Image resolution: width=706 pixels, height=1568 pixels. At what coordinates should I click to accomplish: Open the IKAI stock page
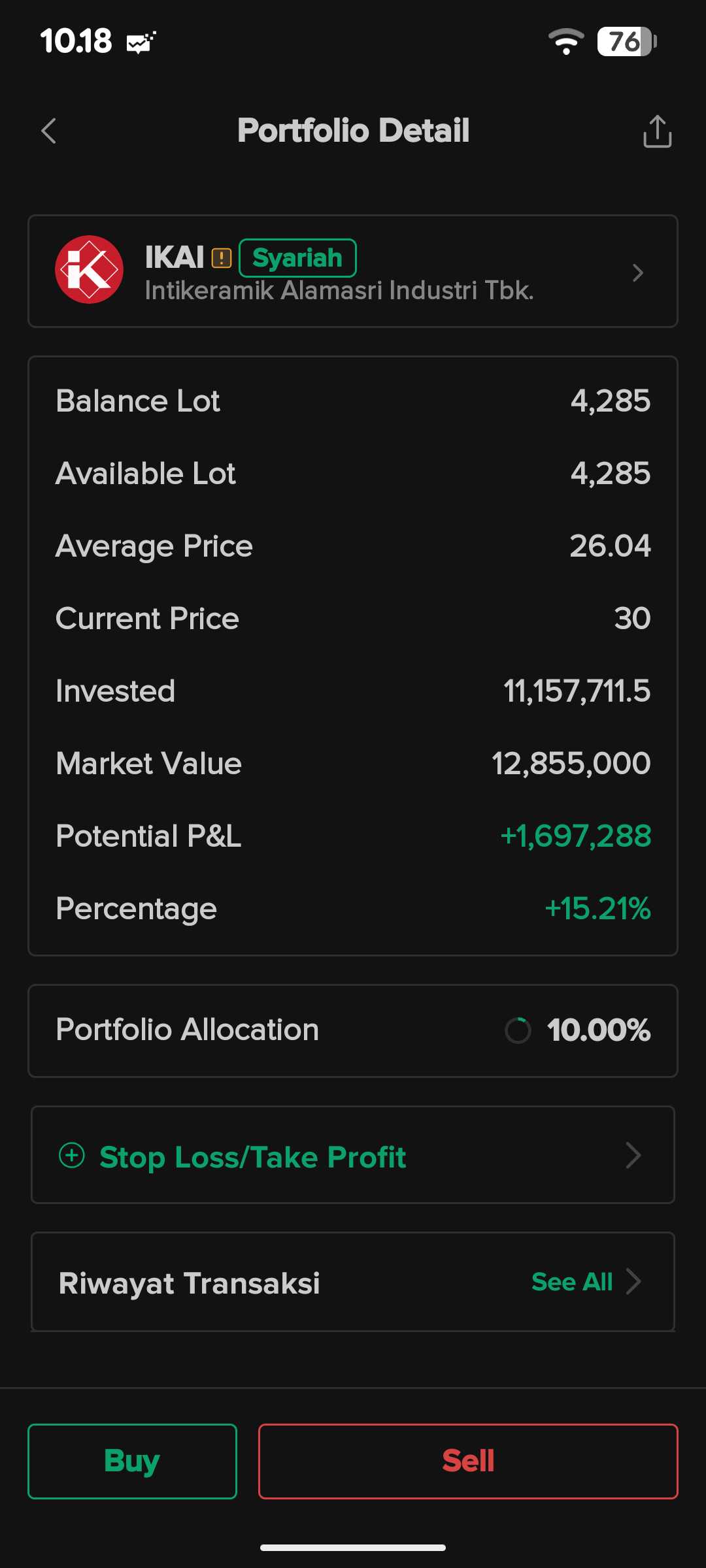coord(353,271)
